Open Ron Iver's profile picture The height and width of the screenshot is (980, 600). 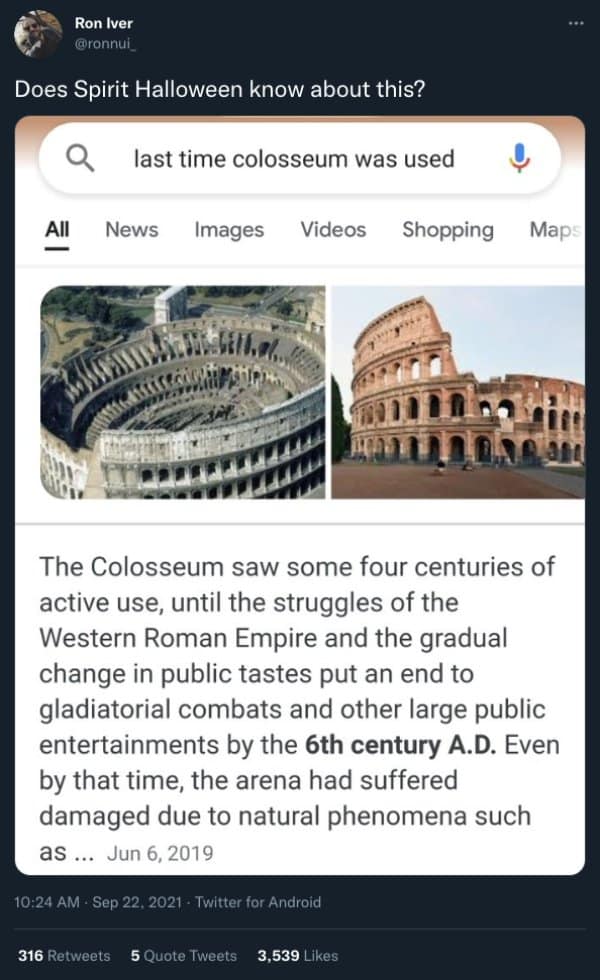[x=38, y=34]
